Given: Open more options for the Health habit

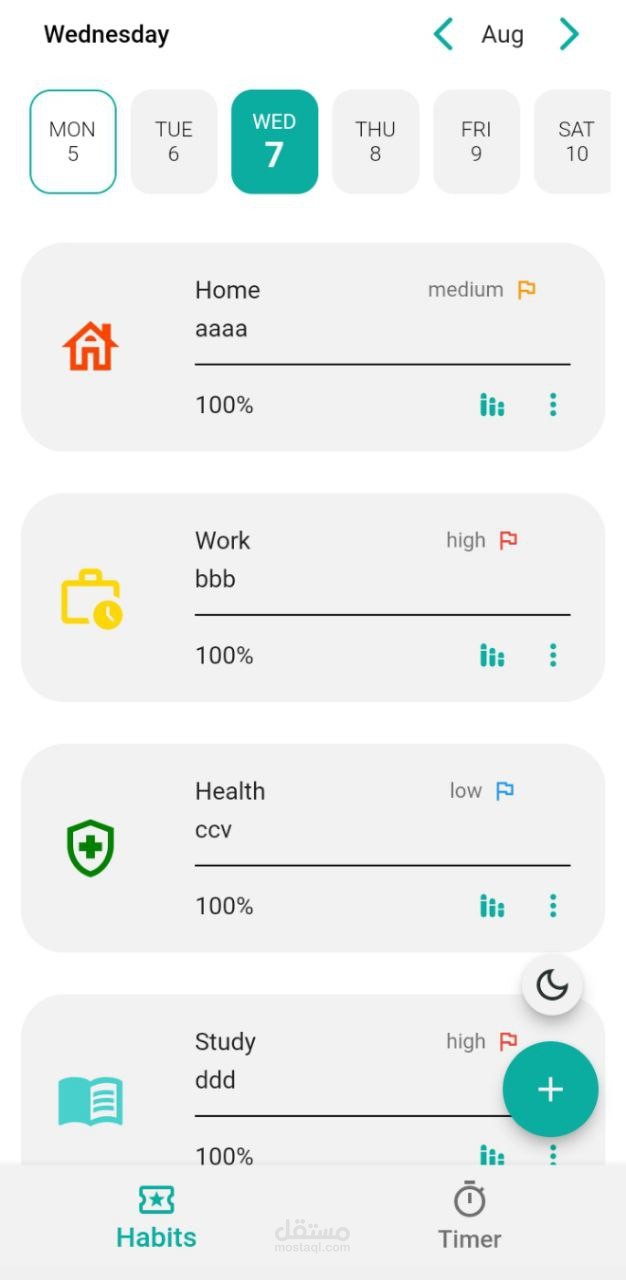Looking at the screenshot, I should (x=553, y=906).
